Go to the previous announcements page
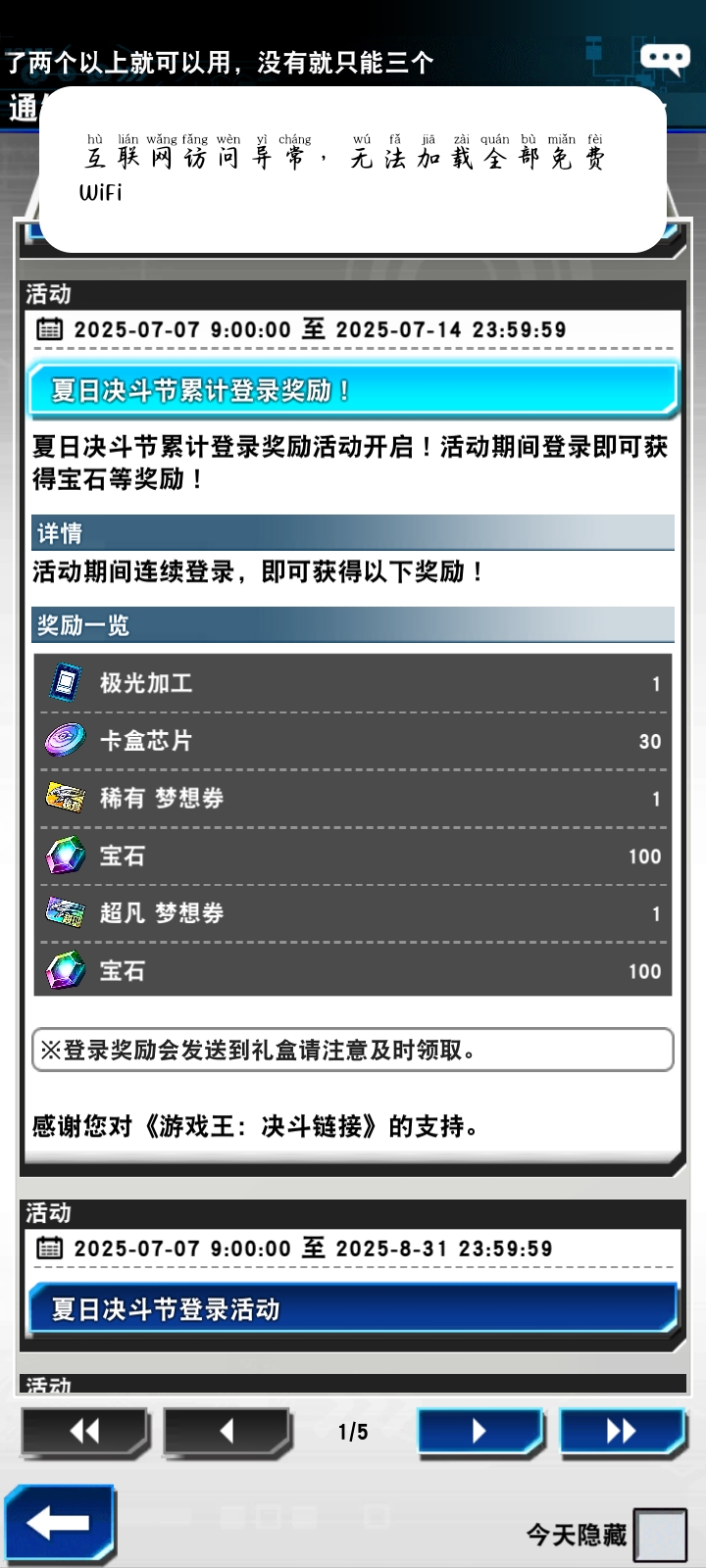 (227, 1432)
